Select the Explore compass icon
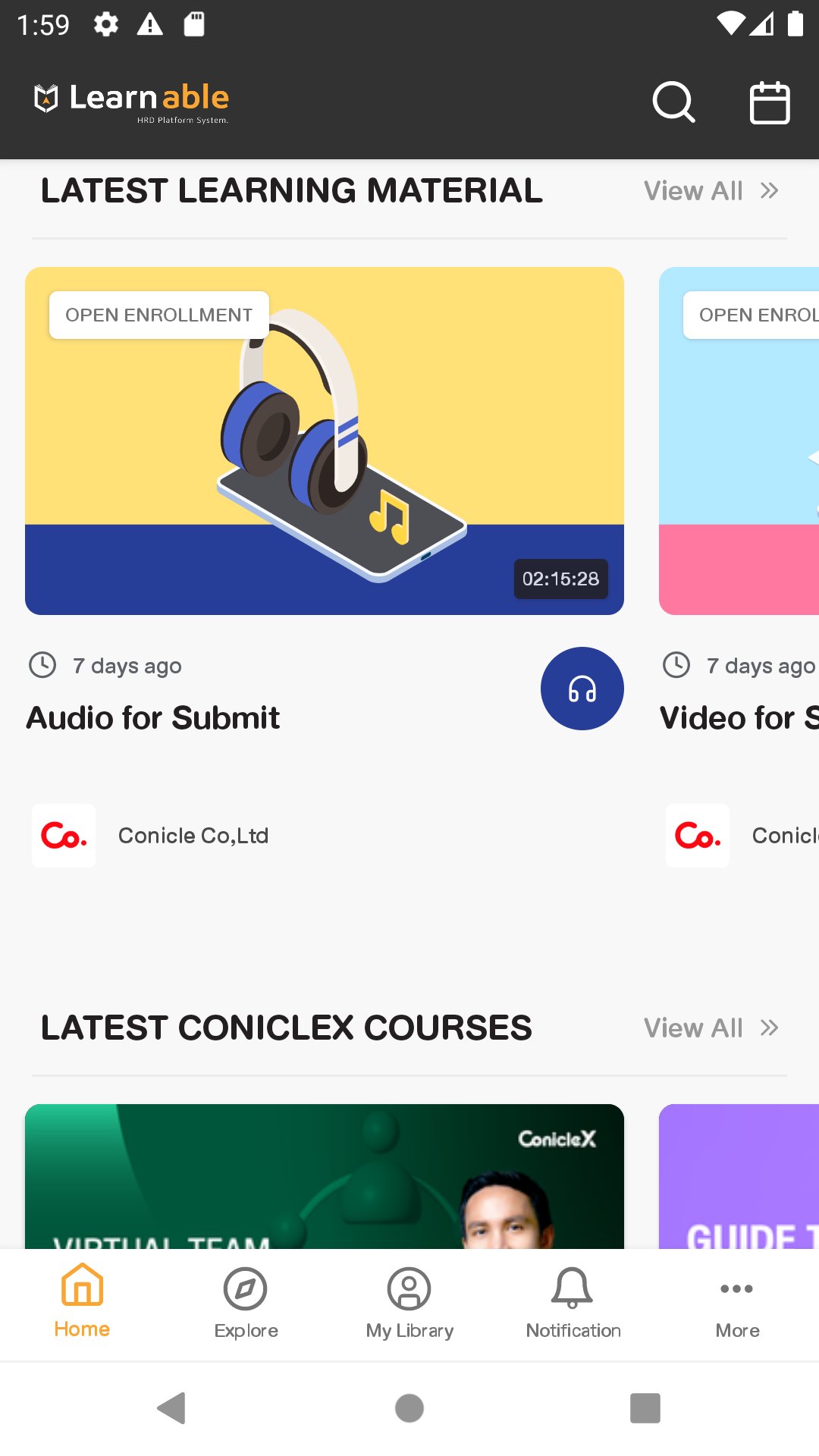The height and width of the screenshot is (1456, 819). pos(245,1289)
